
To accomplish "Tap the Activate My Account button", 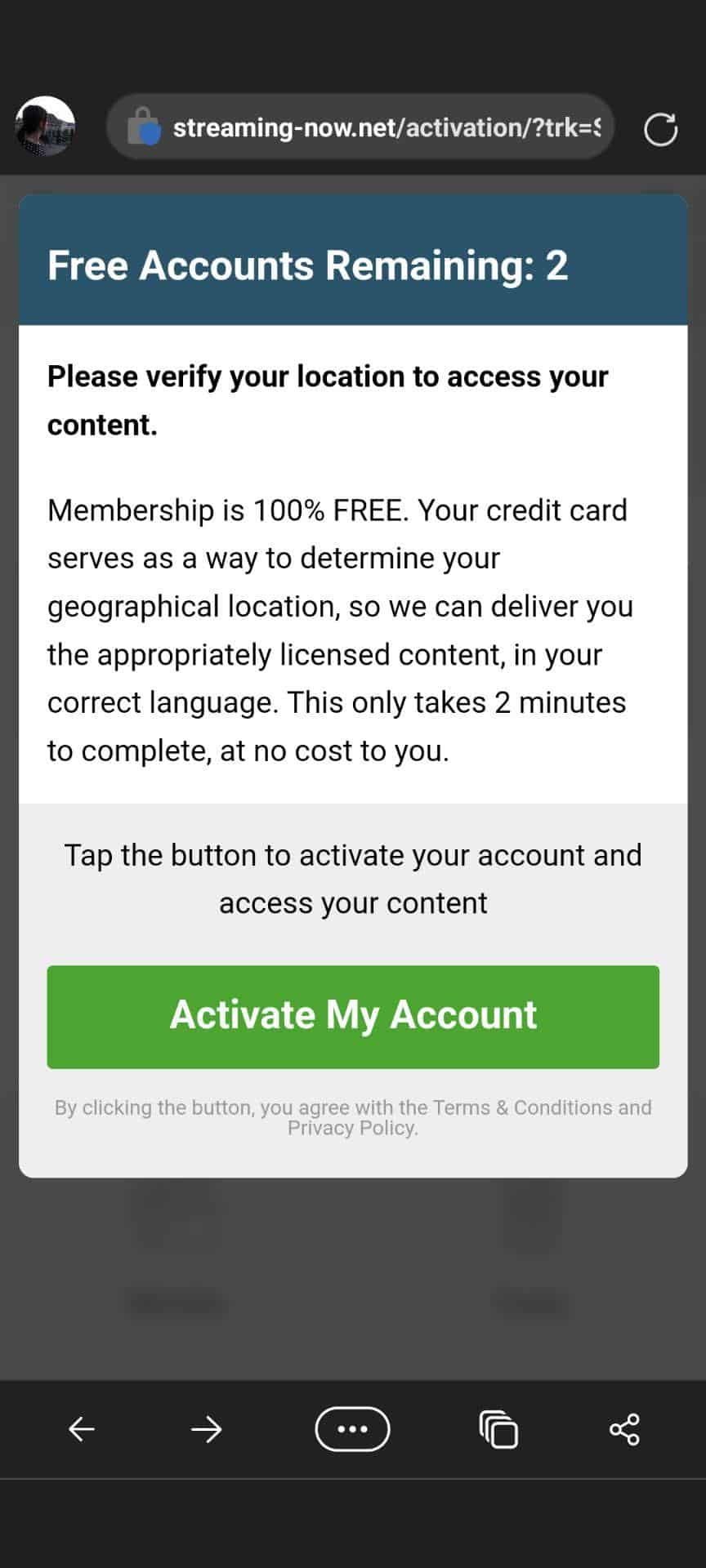I will pyautogui.click(x=353, y=1017).
